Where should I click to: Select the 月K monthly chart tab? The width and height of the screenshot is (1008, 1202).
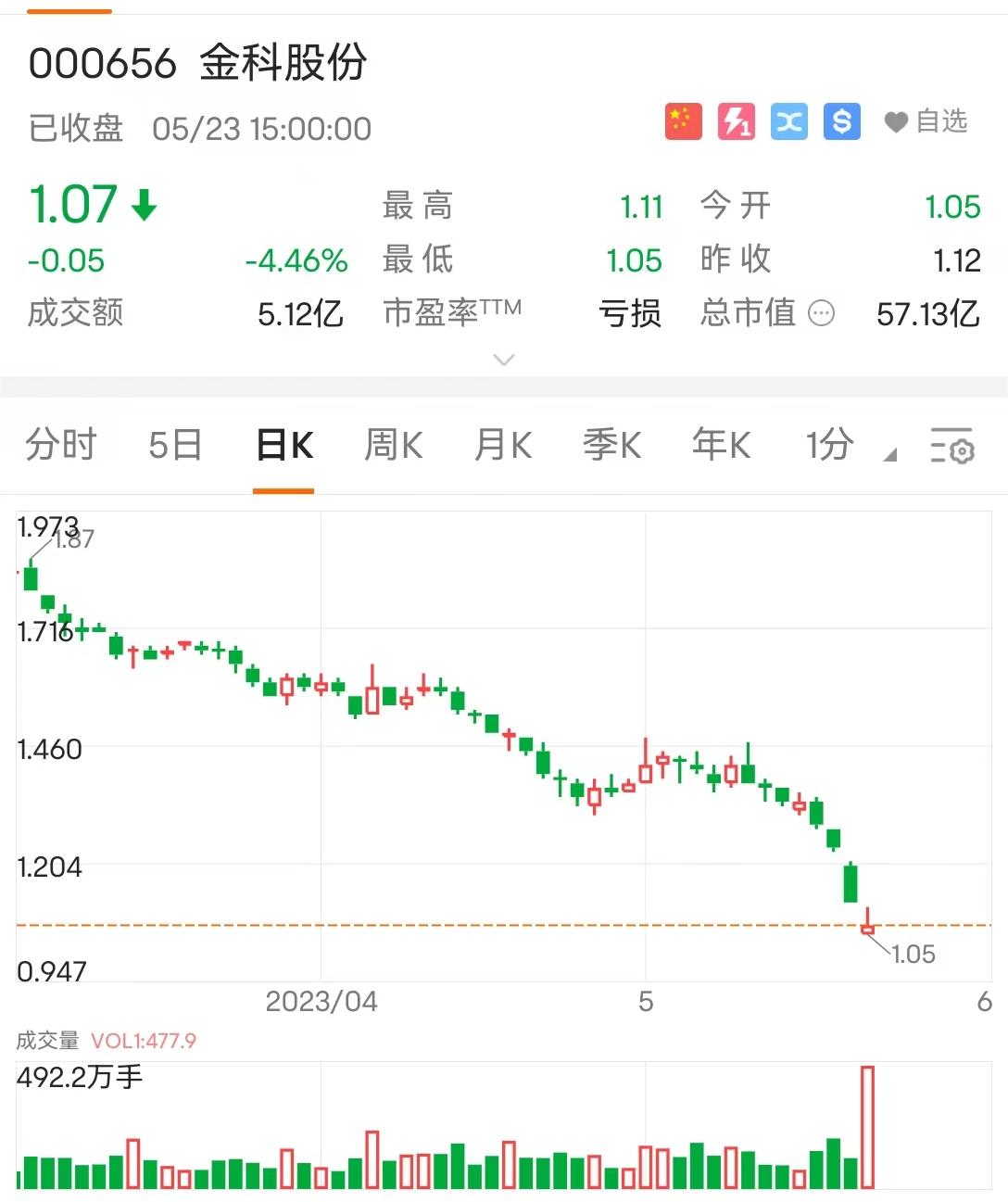click(503, 446)
